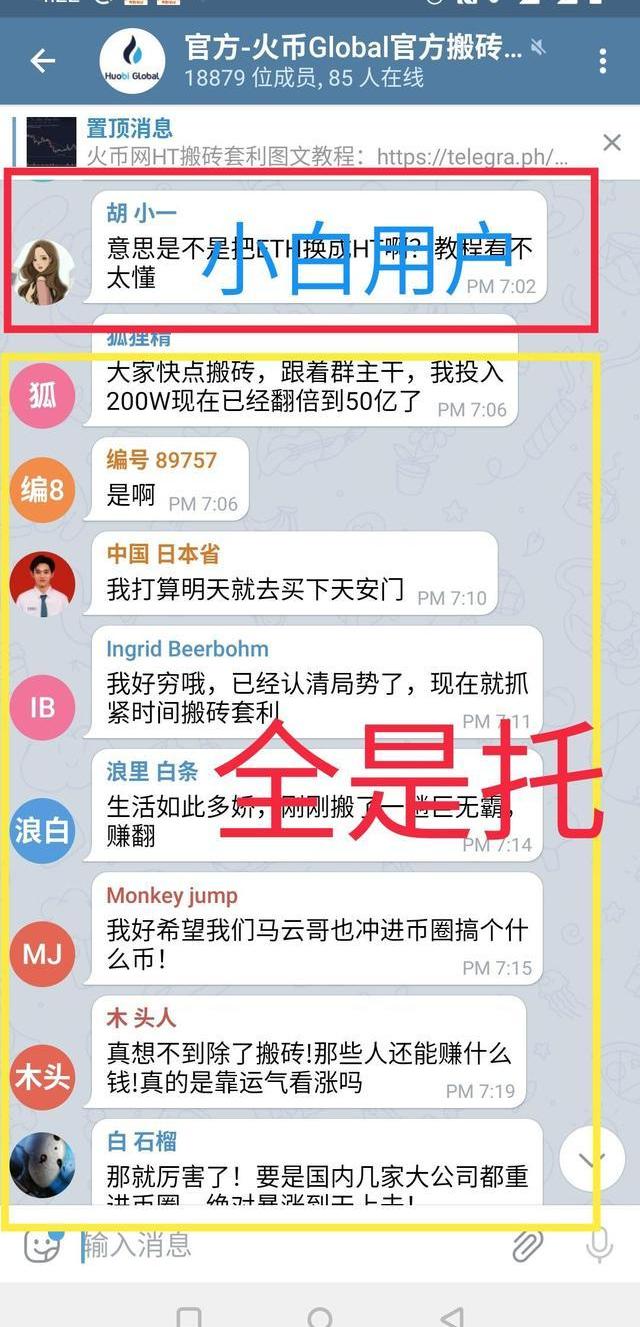Focus the 输入消息 message field
The image size is (640, 1327).
[x=290, y=1245]
